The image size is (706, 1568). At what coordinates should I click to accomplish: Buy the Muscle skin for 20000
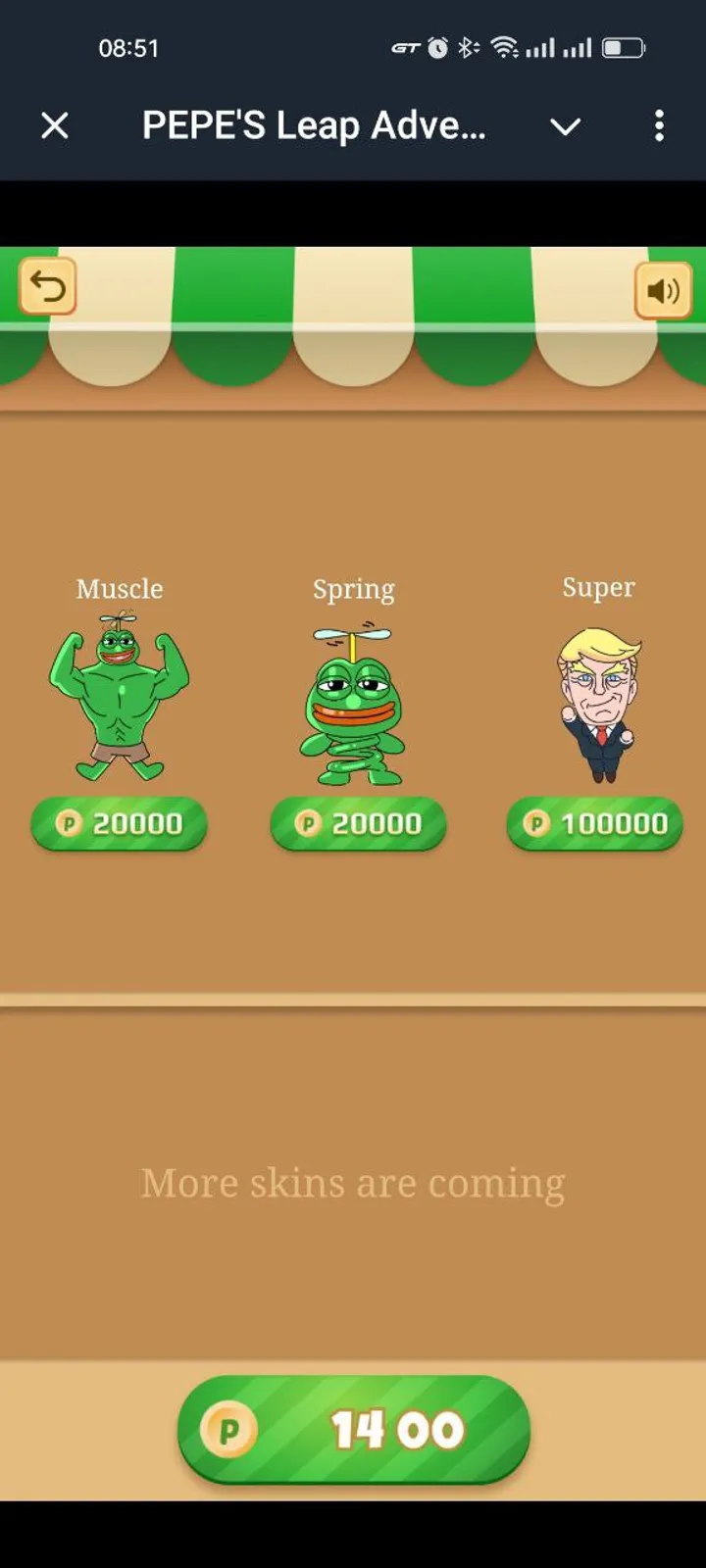tap(119, 823)
